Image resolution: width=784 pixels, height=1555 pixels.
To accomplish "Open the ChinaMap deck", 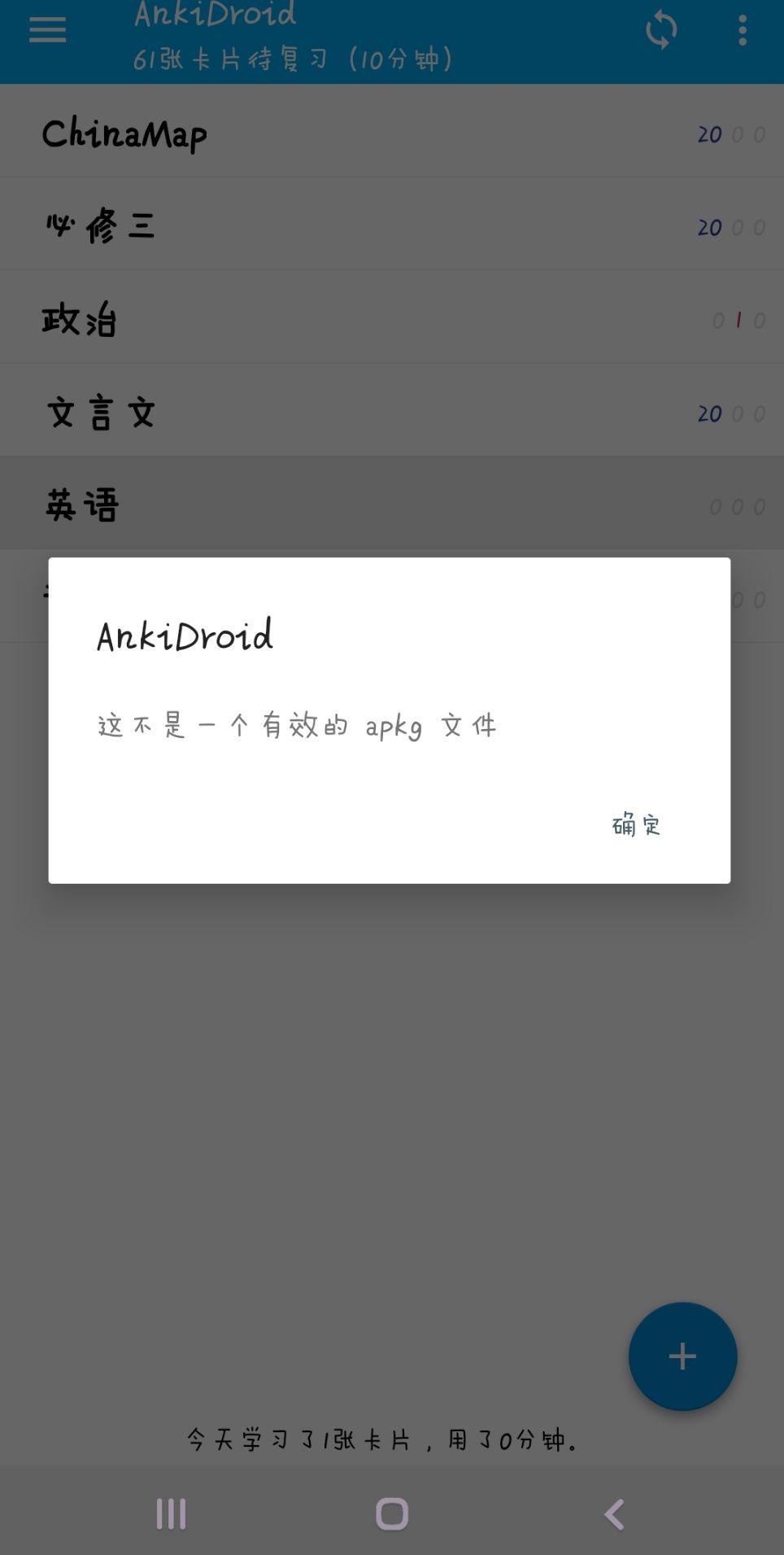I will click(x=124, y=134).
